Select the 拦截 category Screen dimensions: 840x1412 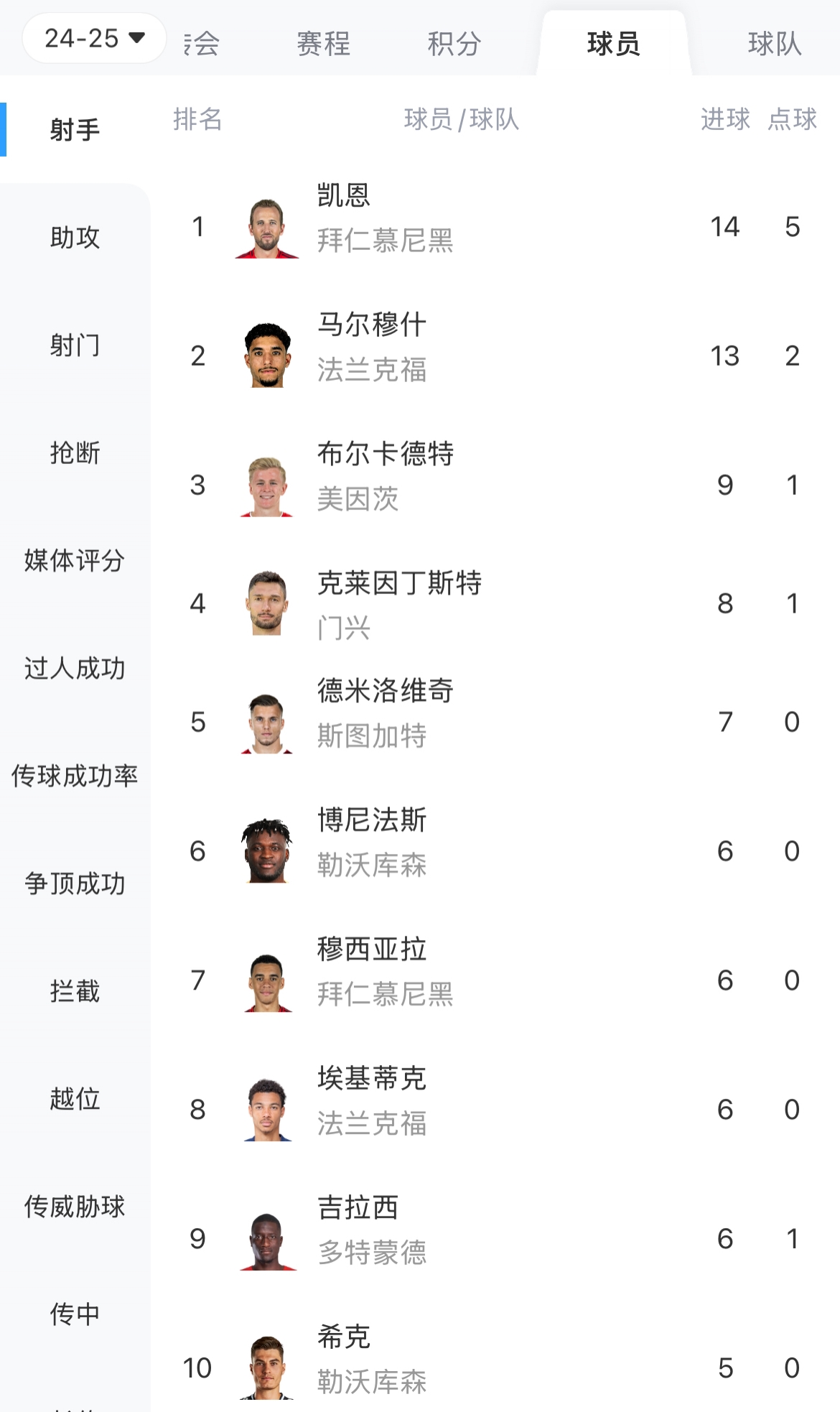pyautogui.click(x=75, y=991)
